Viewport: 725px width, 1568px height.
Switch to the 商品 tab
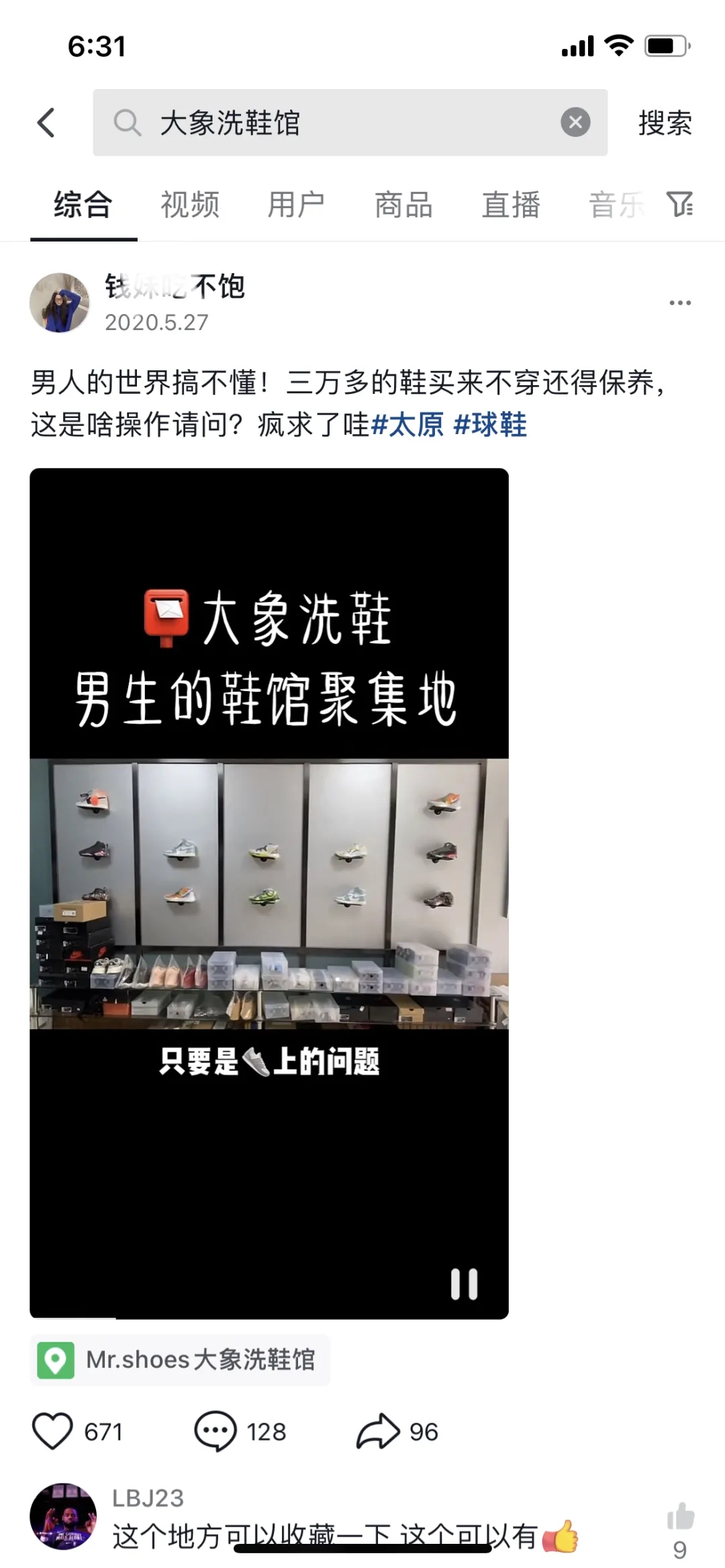click(x=403, y=205)
